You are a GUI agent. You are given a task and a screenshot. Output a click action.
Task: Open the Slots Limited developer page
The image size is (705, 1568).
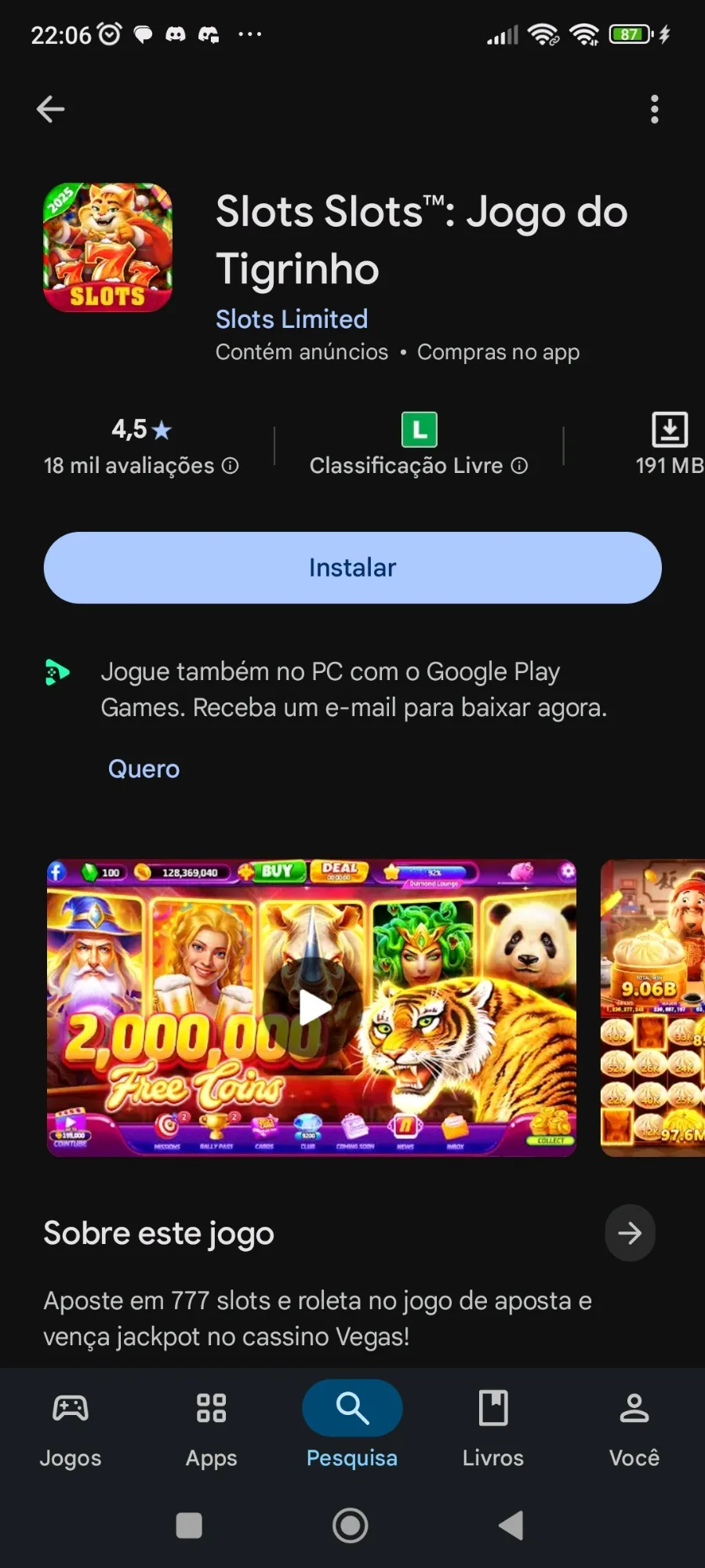click(x=292, y=319)
